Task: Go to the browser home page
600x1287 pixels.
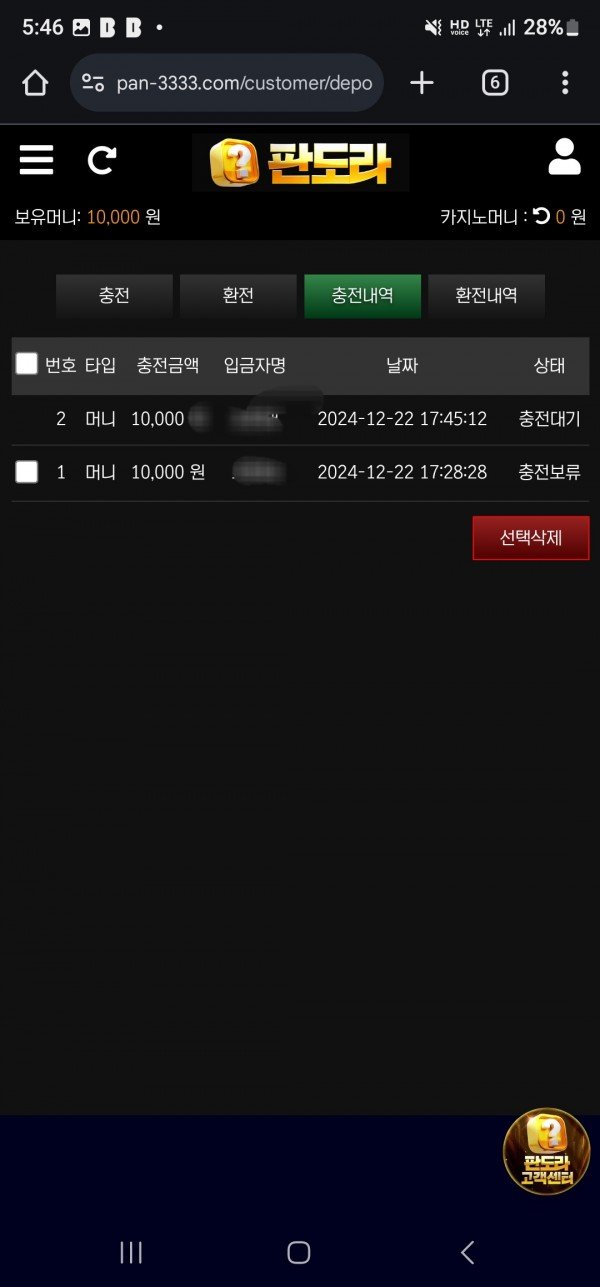Action: point(35,83)
